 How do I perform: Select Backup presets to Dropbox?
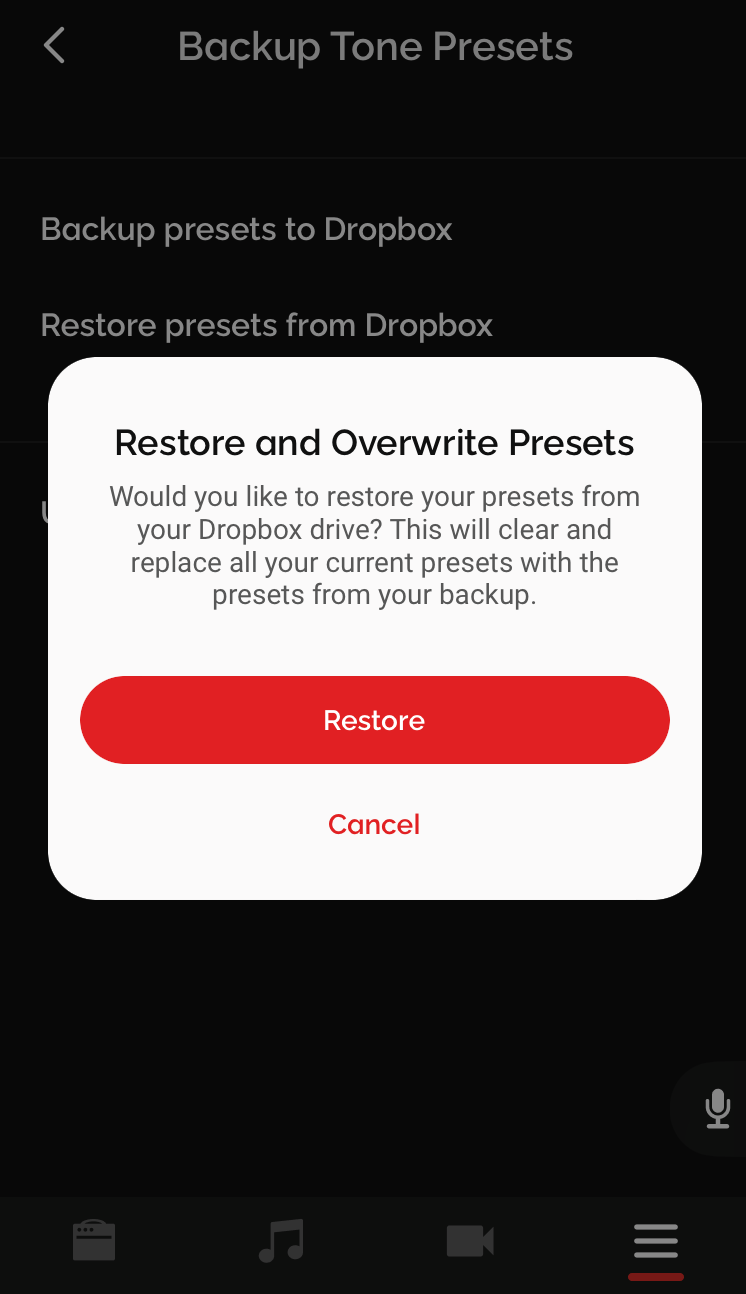(x=247, y=229)
